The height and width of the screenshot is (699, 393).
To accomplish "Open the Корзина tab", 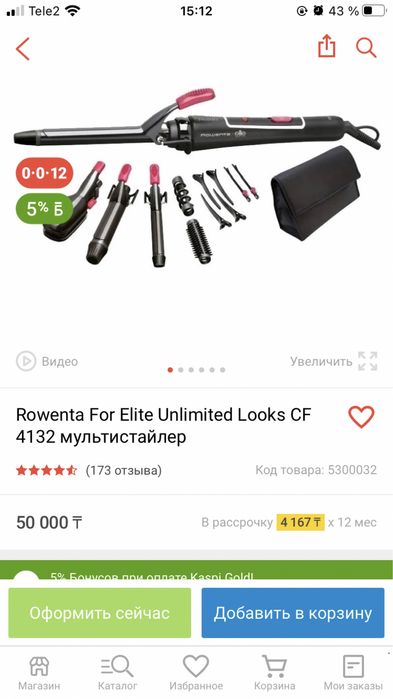I will click(x=274, y=673).
